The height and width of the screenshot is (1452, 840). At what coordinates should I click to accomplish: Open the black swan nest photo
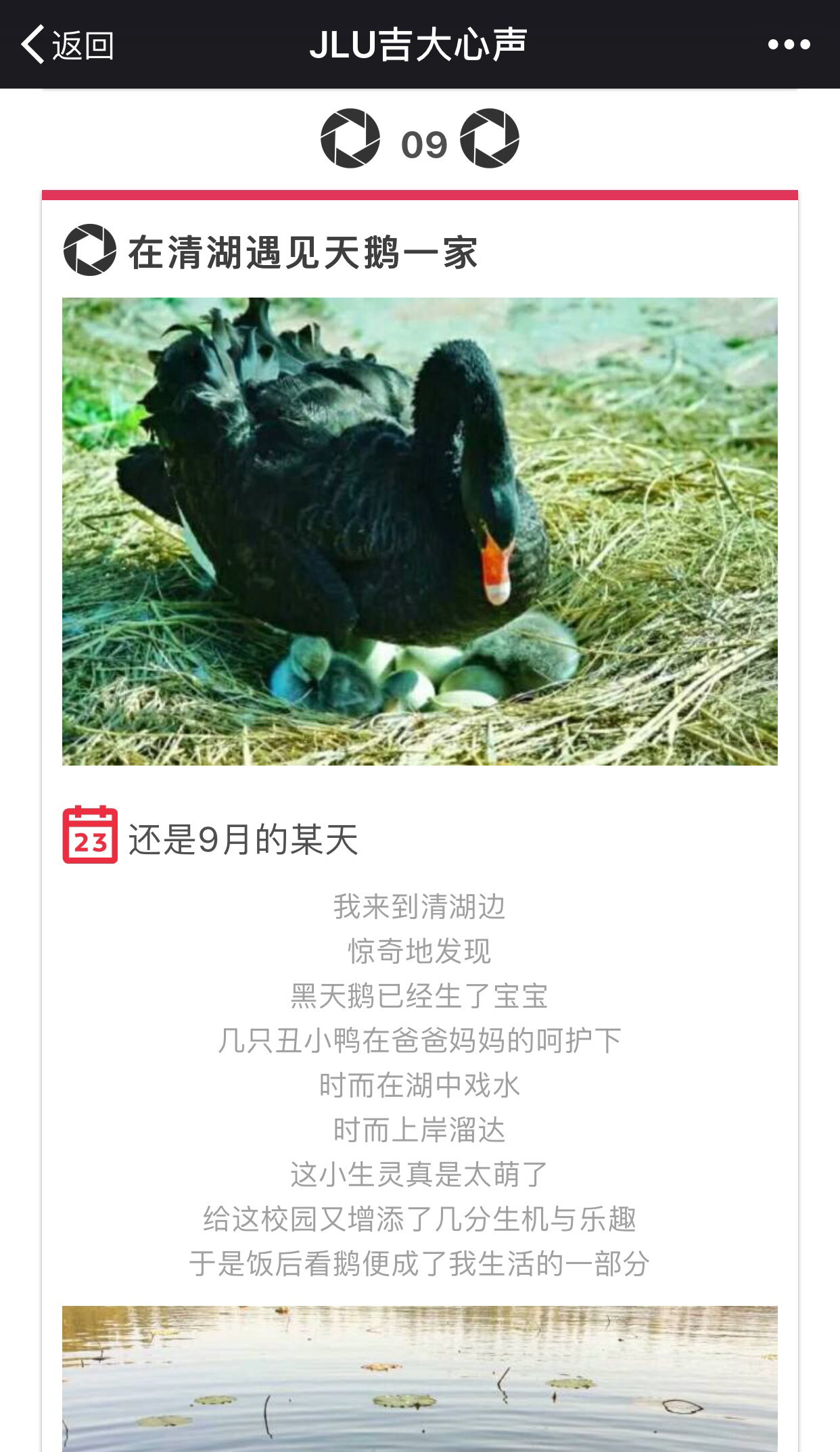[x=420, y=532]
